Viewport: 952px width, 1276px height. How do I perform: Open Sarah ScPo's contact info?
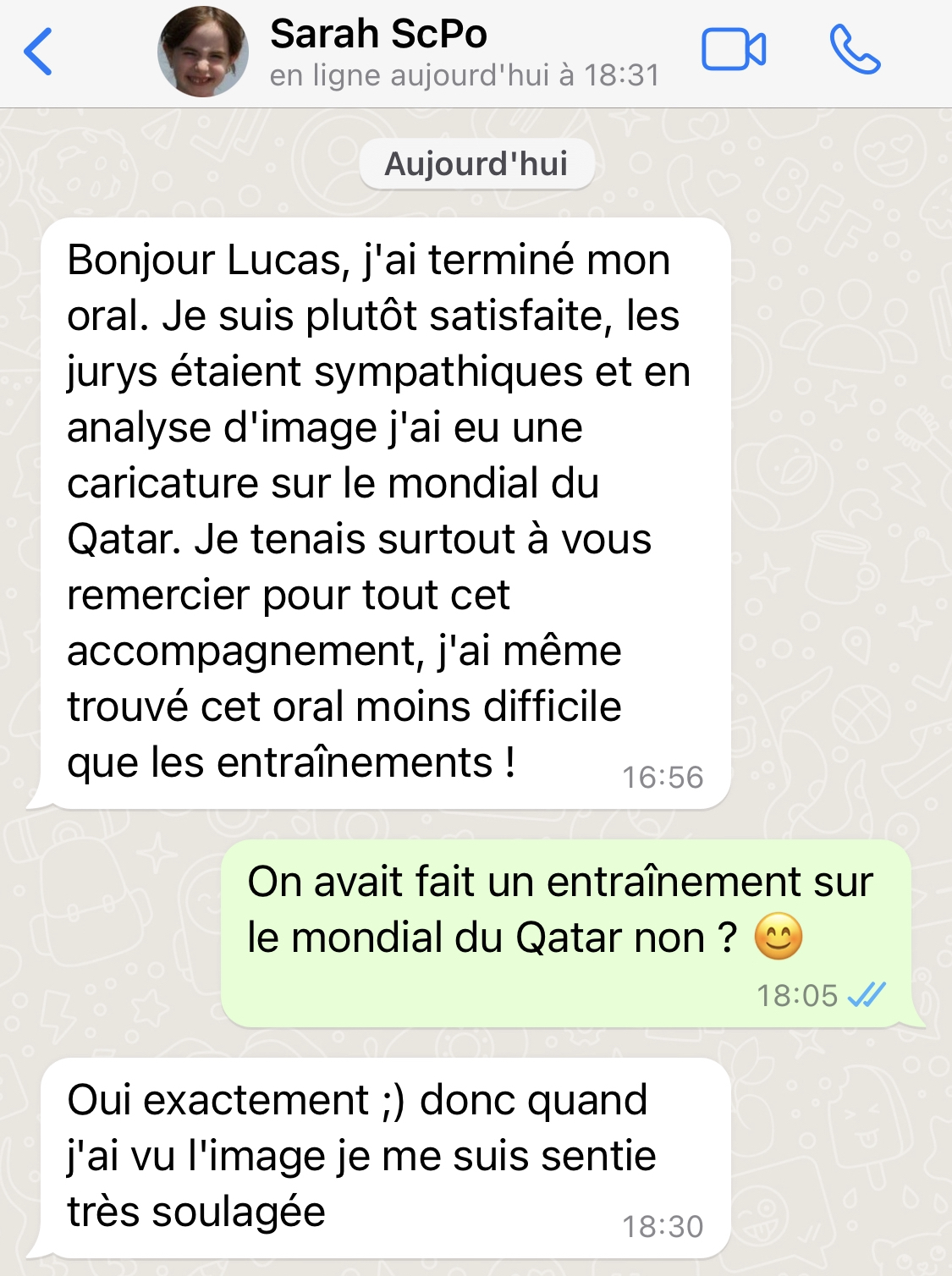[463, 52]
